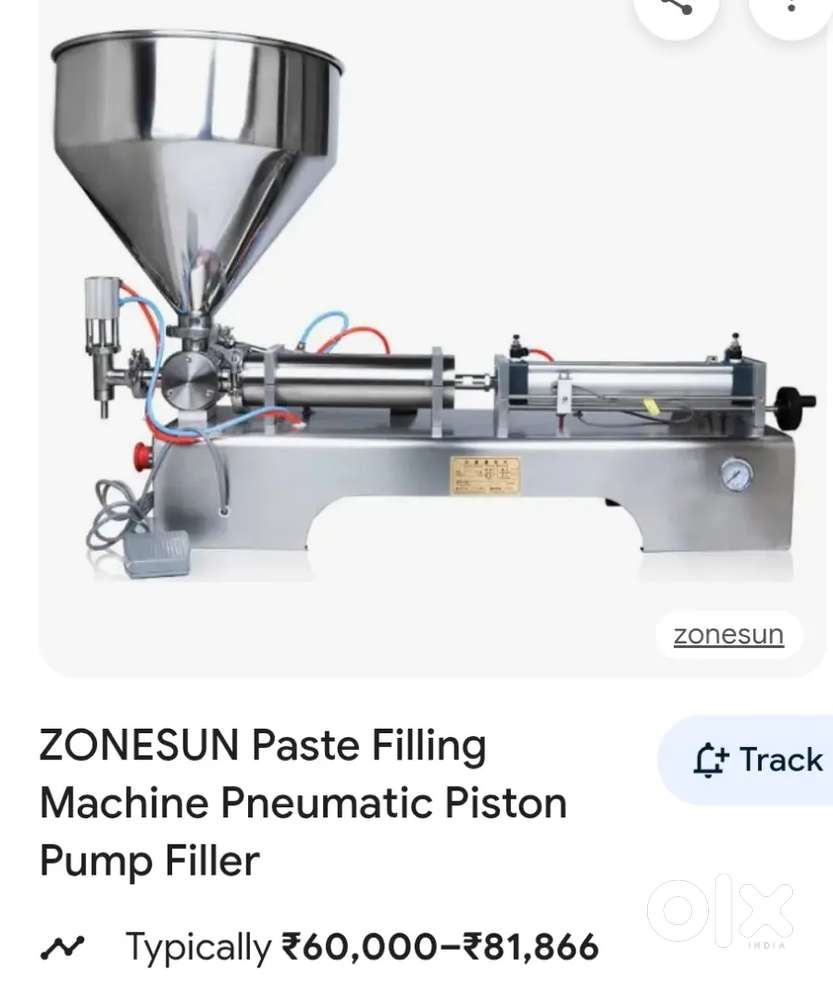Expand the product title for full description
833x1000 pixels.
[x=300, y=802]
